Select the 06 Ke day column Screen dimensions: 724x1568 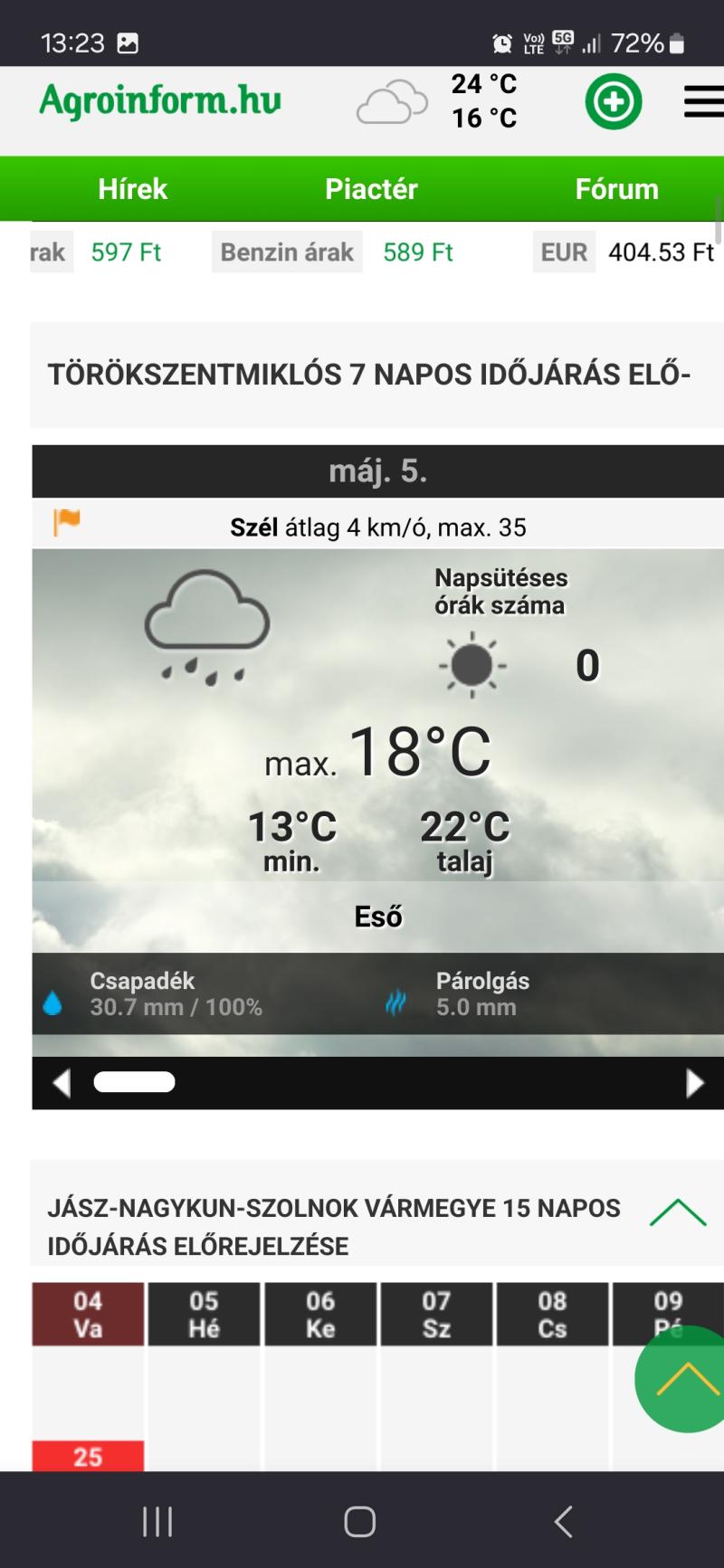[x=320, y=1314]
